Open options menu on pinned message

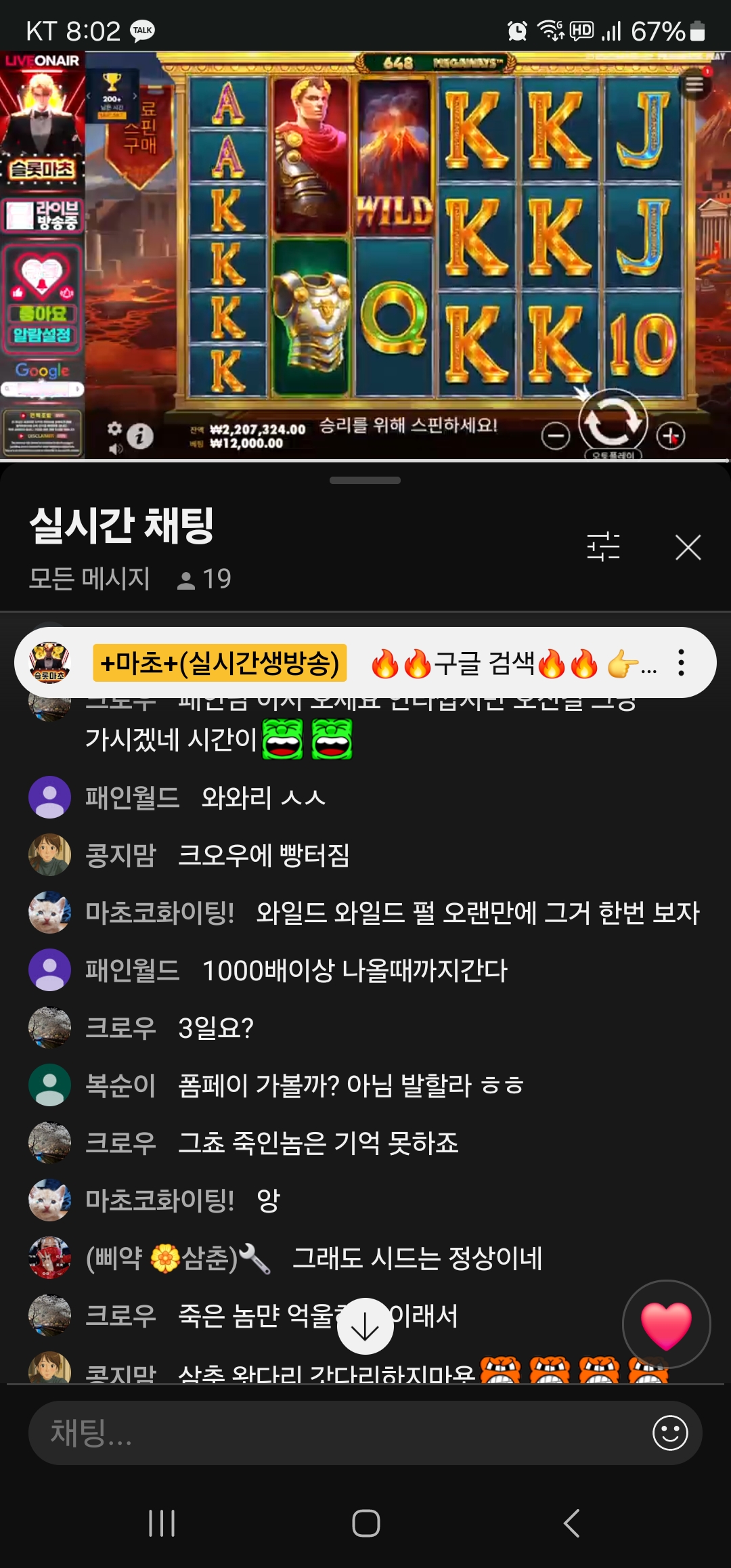pos(681,663)
